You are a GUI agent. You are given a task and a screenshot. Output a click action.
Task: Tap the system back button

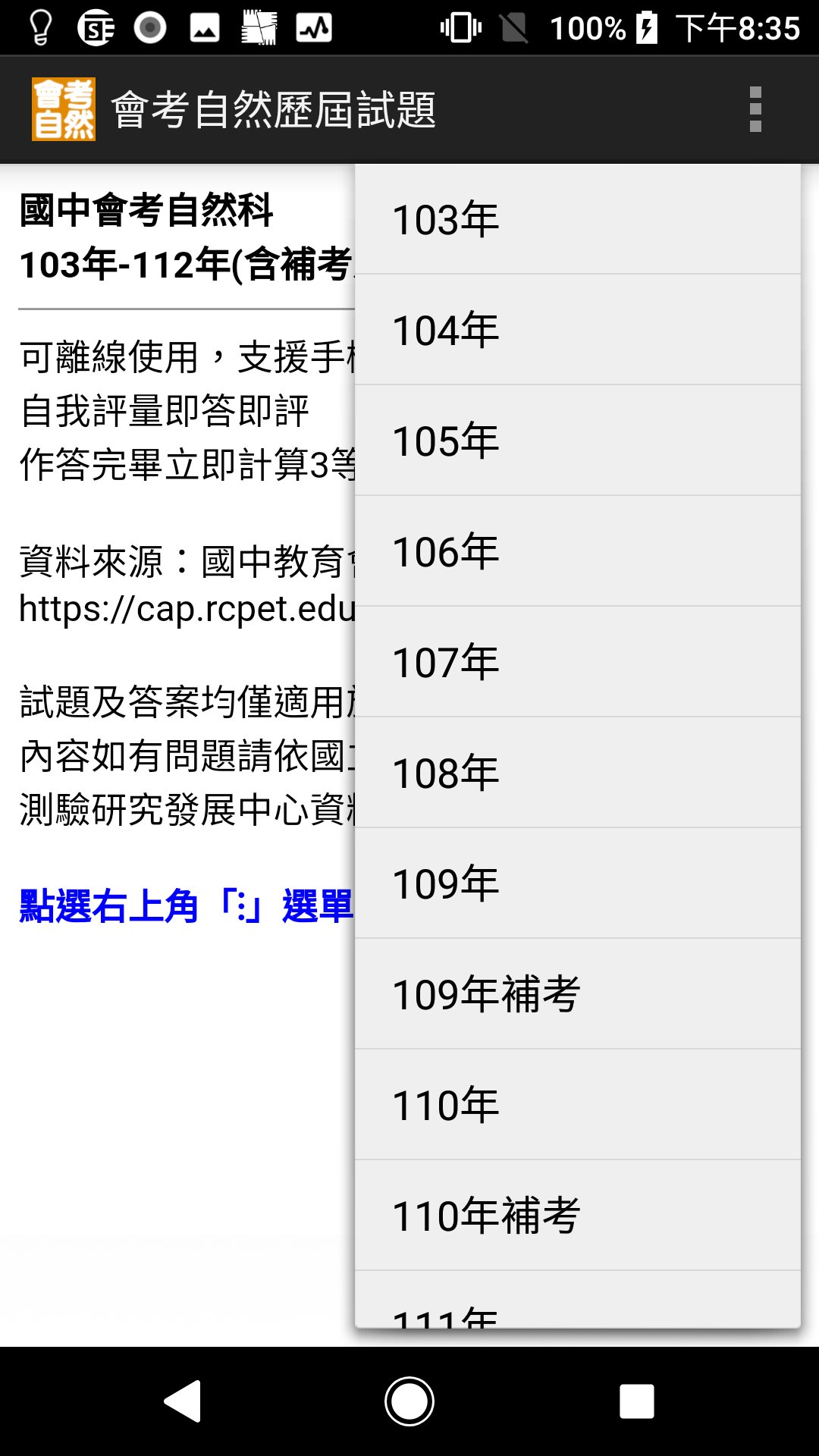click(182, 1401)
